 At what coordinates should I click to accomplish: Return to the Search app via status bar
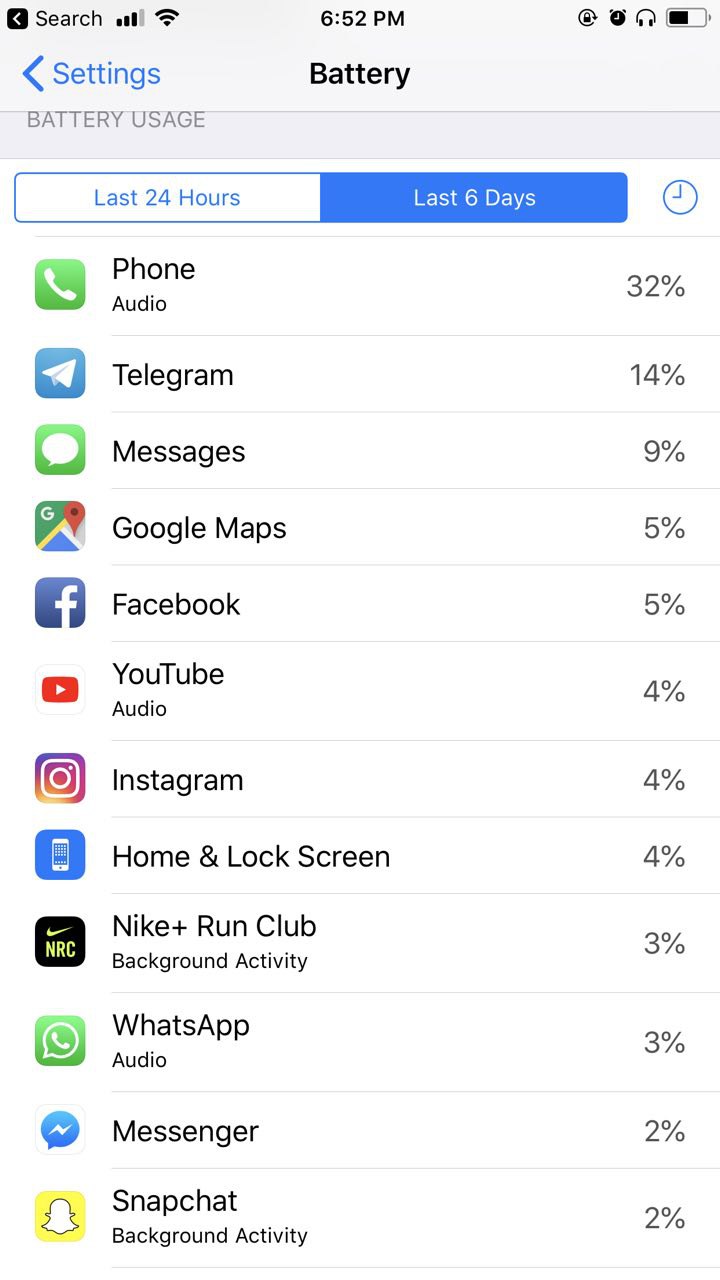[55, 18]
